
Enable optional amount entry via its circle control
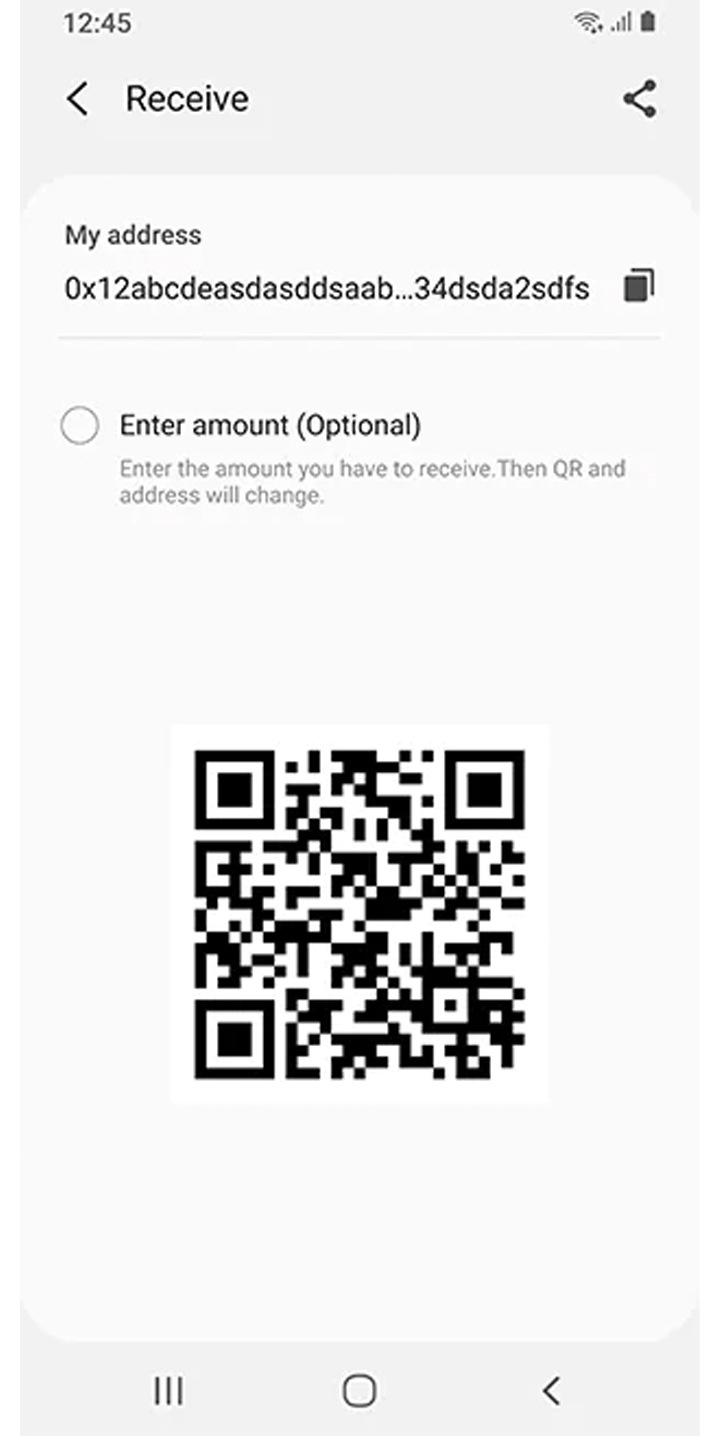pos(80,425)
